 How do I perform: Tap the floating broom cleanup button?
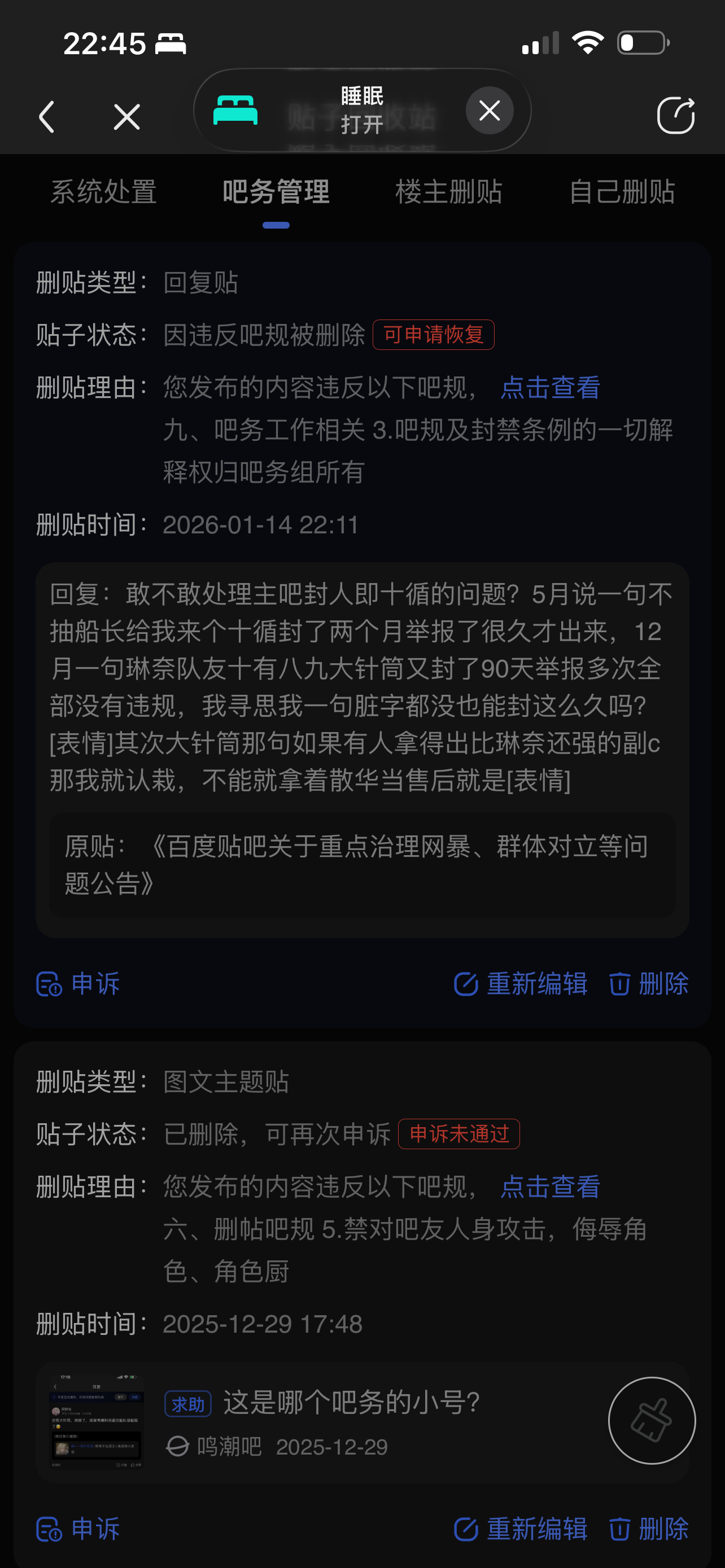tap(652, 1420)
